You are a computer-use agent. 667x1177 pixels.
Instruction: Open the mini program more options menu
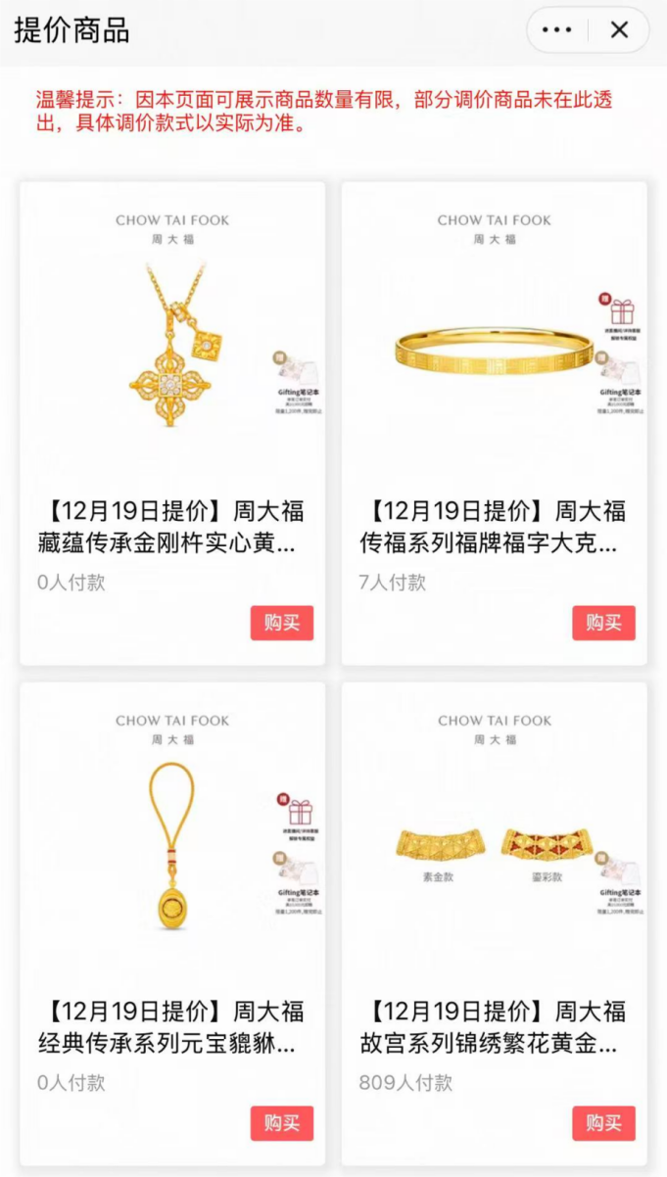pos(557,30)
